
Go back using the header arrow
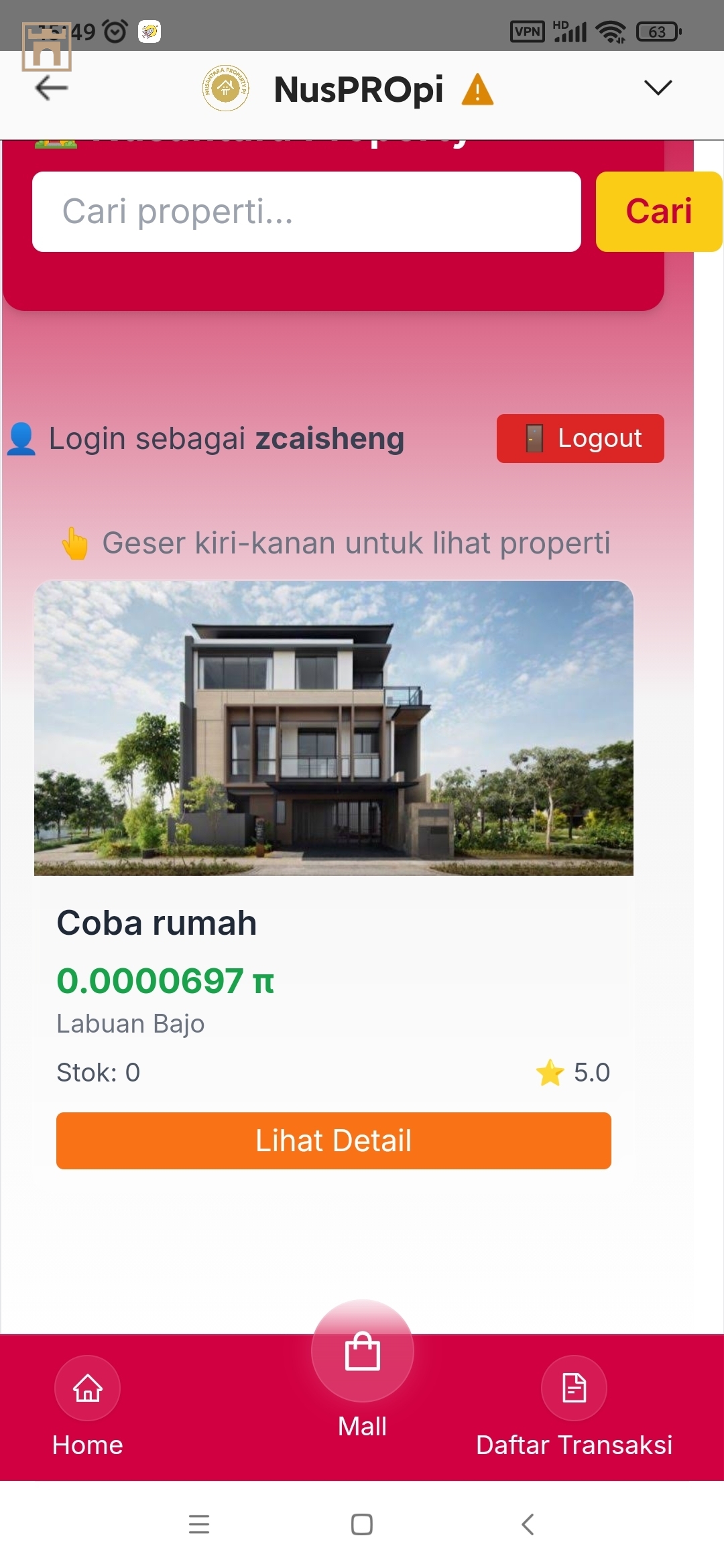tap(52, 88)
